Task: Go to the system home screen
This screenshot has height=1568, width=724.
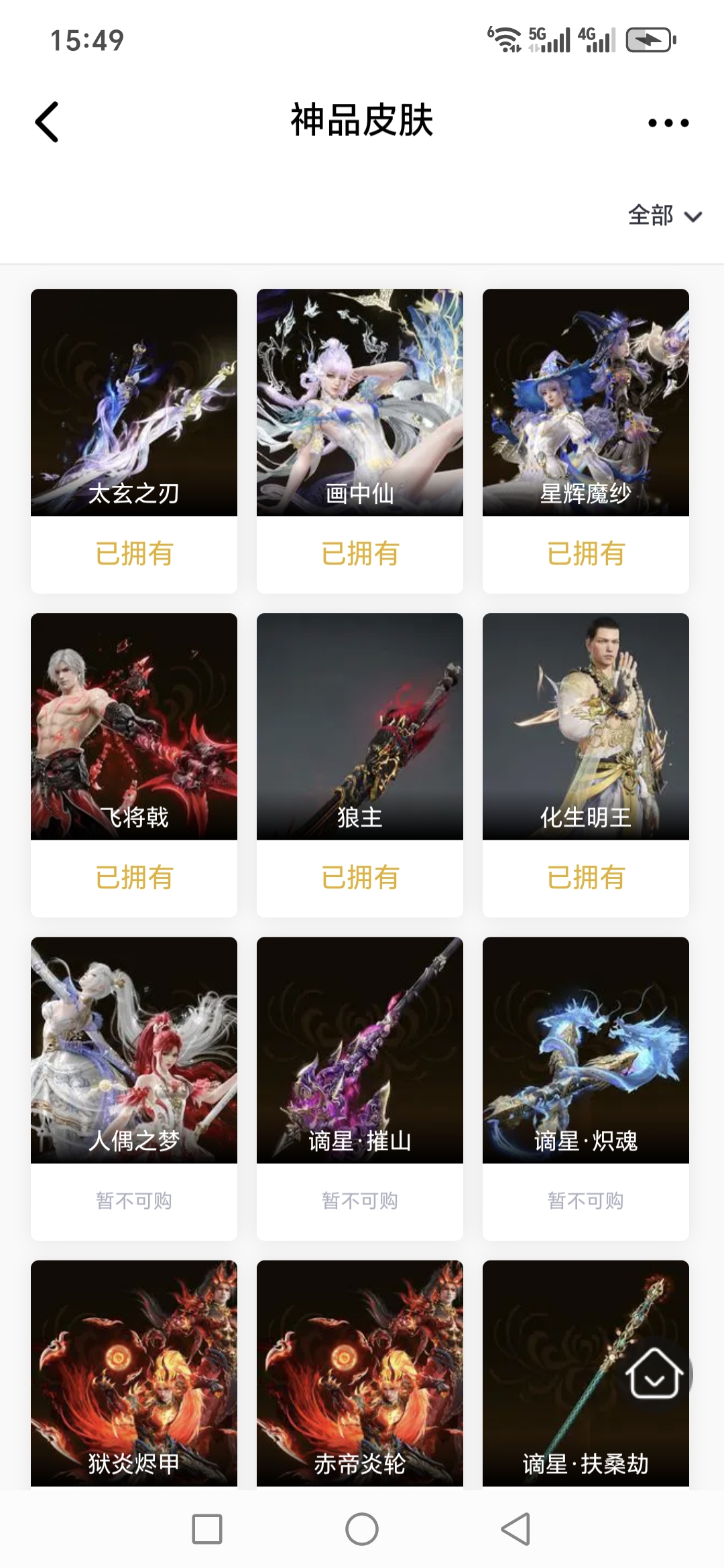Action: 362,1529
